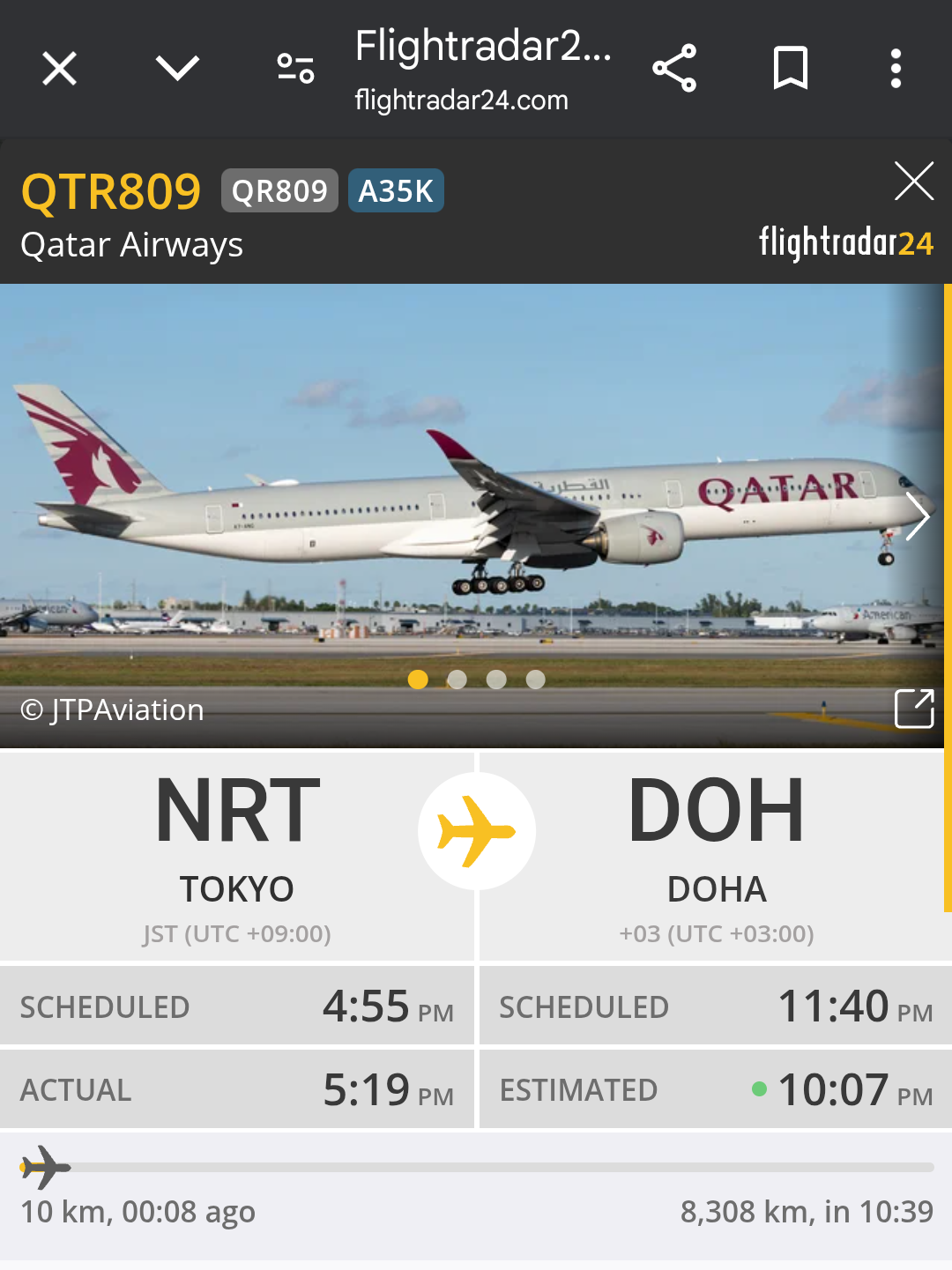
Task: Minimize the tab with the down chevron
Action: click(177, 68)
